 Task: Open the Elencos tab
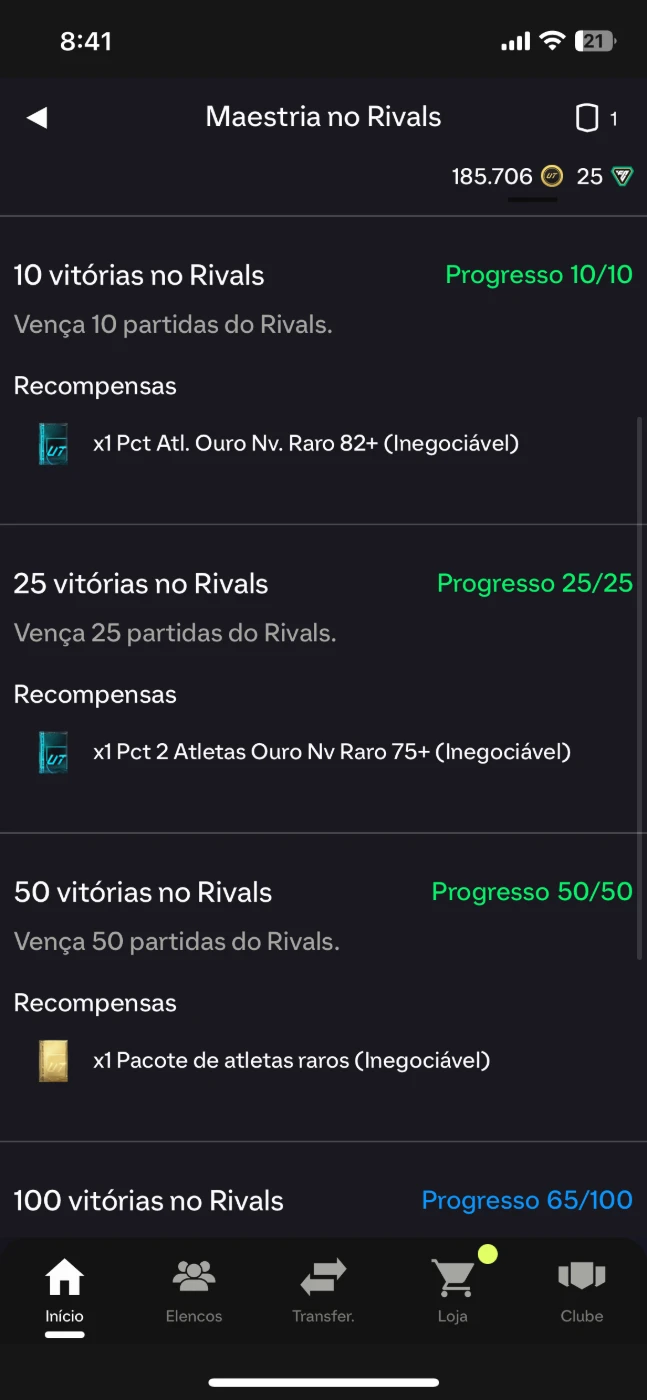[x=194, y=1290]
